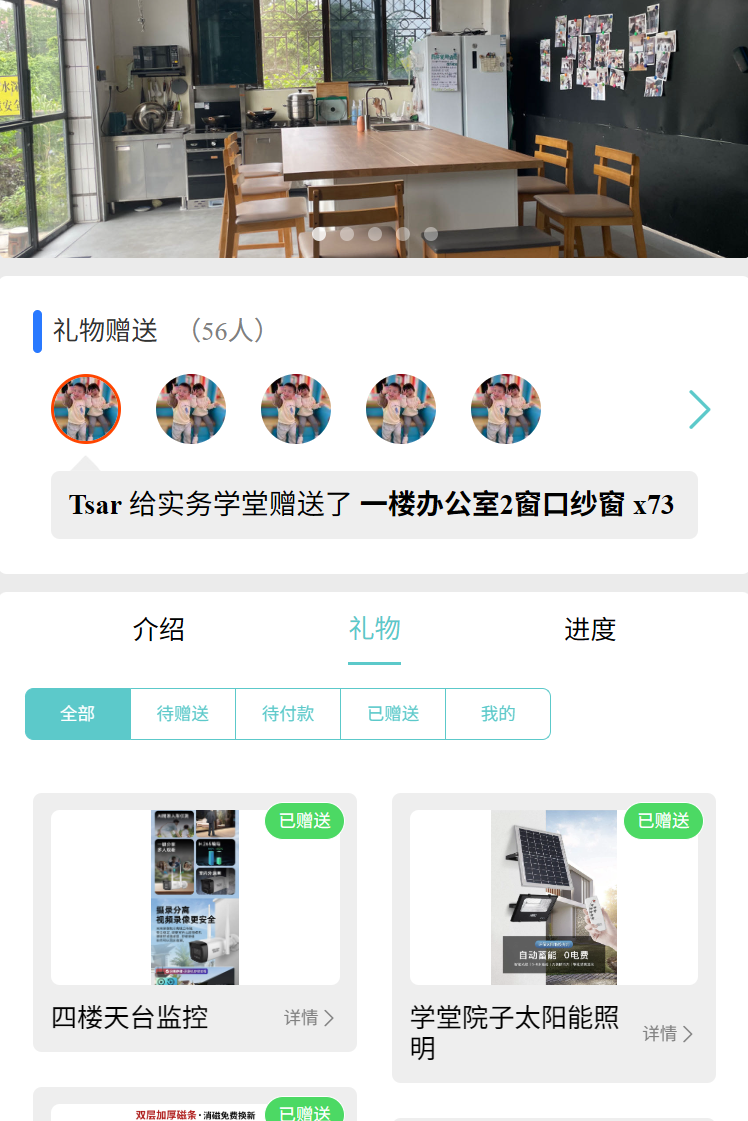Viewport: 748px width, 1121px height.
Task: Expand the gift givers list arrow
Action: pyautogui.click(x=699, y=409)
